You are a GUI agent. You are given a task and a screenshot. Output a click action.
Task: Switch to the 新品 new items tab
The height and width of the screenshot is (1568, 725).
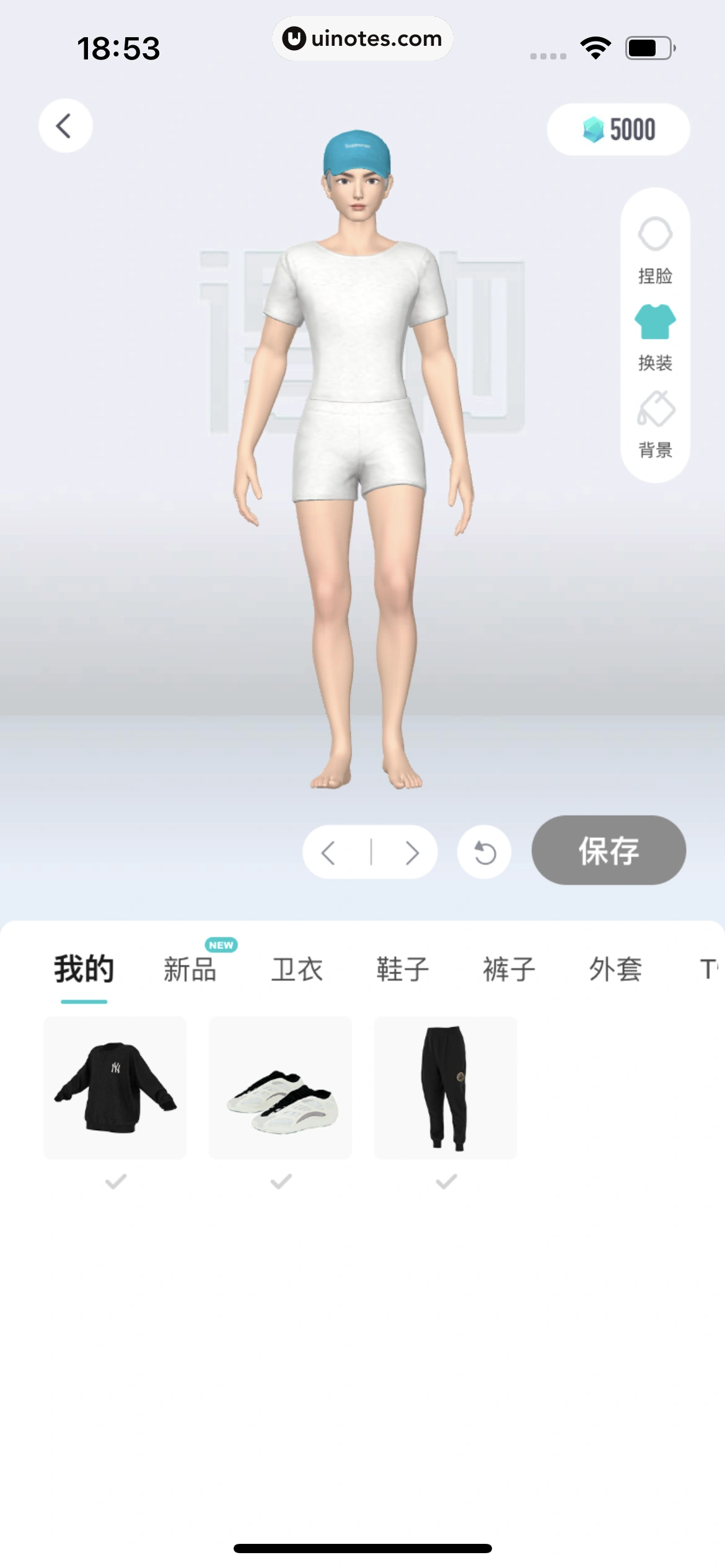pyautogui.click(x=189, y=968)
